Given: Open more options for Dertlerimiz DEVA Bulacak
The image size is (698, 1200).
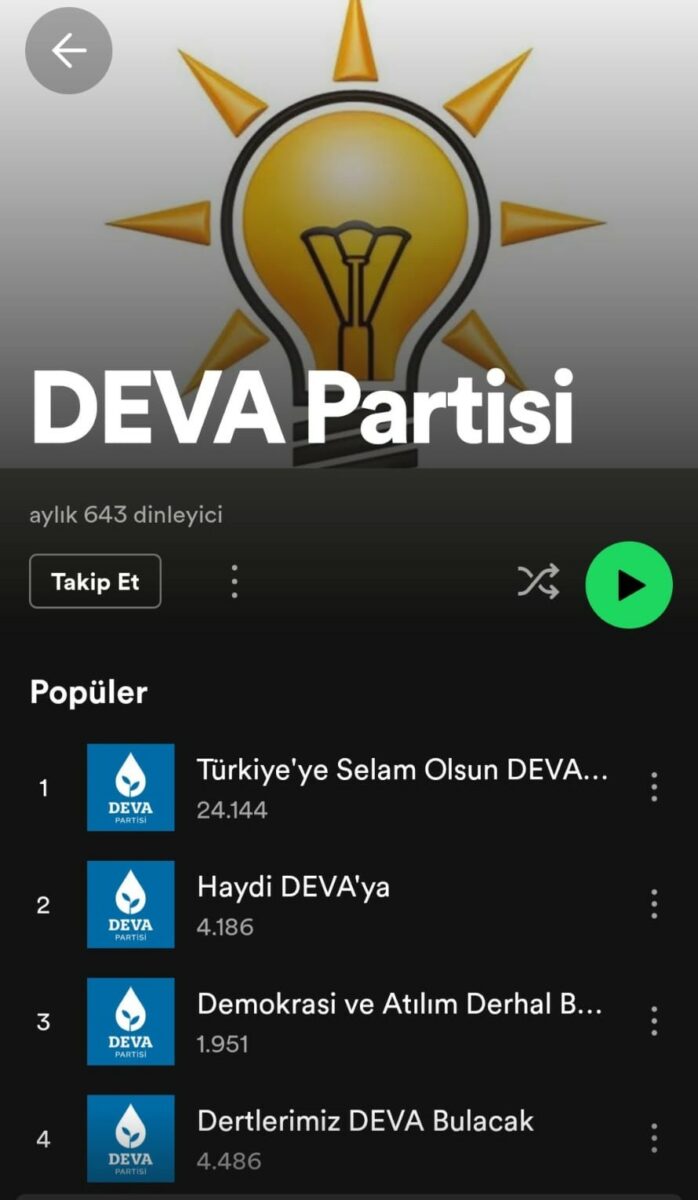Looking at the screenshot, I should click(654, 1138).
